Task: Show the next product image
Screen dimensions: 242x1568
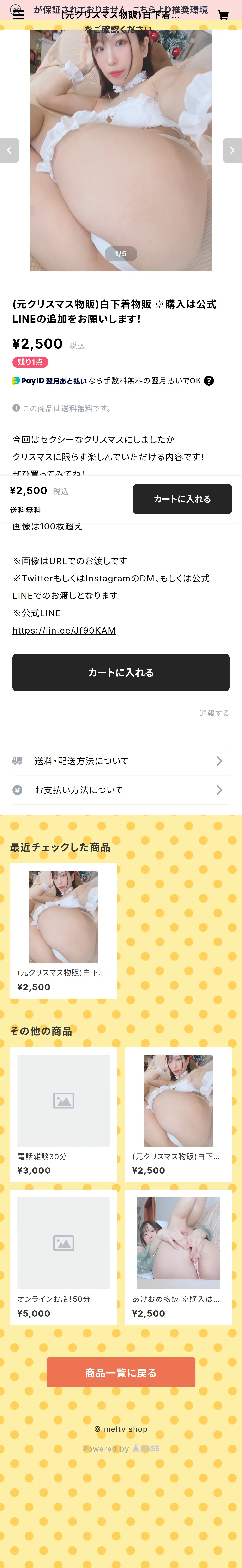Action: pyautogui.click(x=232, y=150)
